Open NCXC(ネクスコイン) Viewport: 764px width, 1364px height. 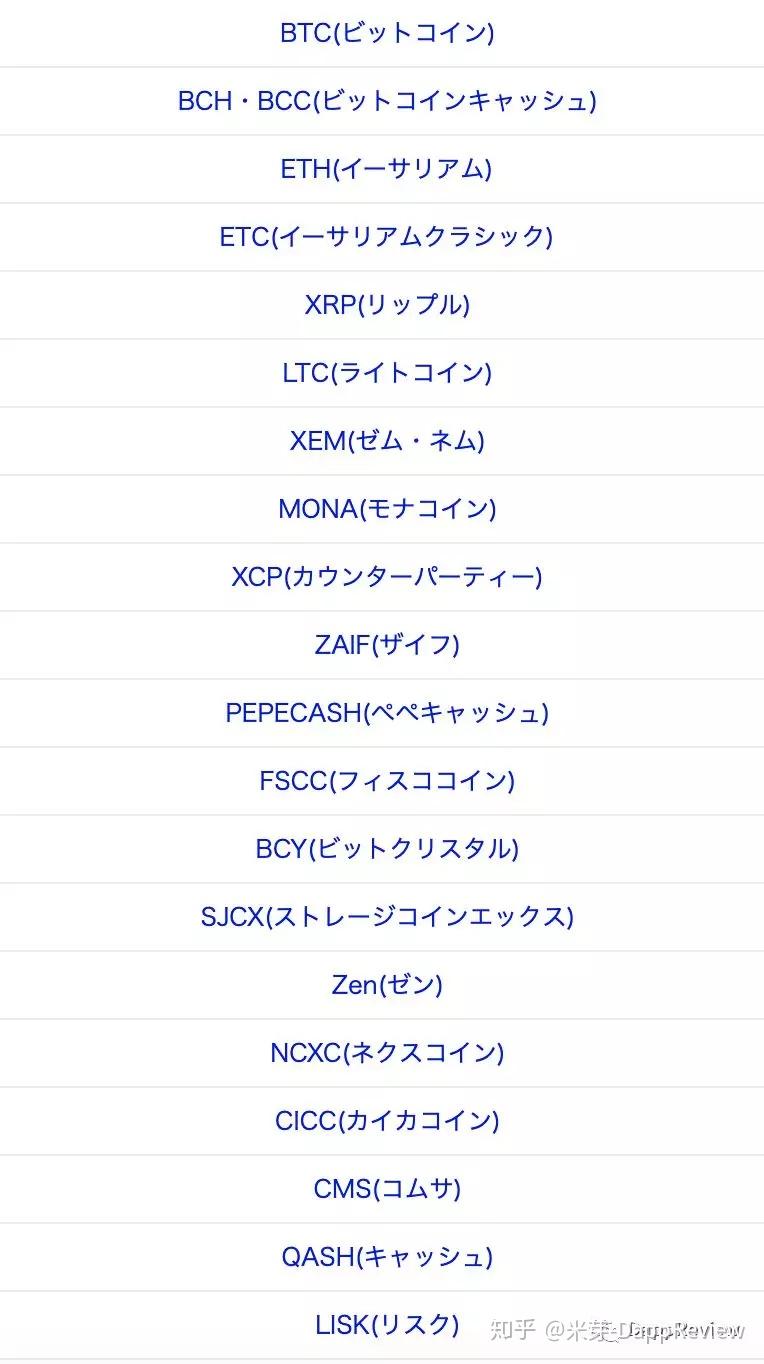(387, 1053)
